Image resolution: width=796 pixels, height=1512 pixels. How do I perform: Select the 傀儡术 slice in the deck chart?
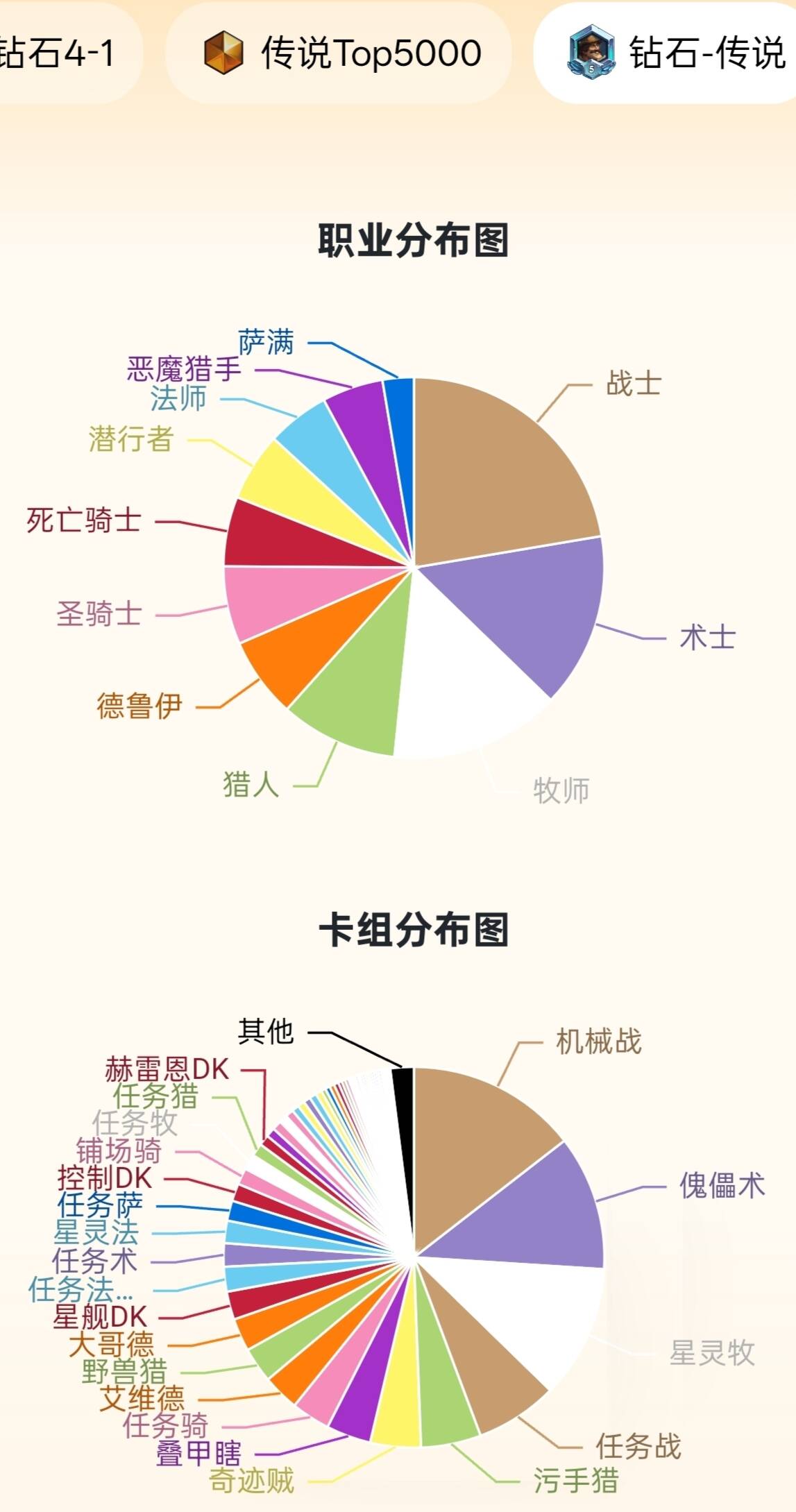click(541, 1213)
